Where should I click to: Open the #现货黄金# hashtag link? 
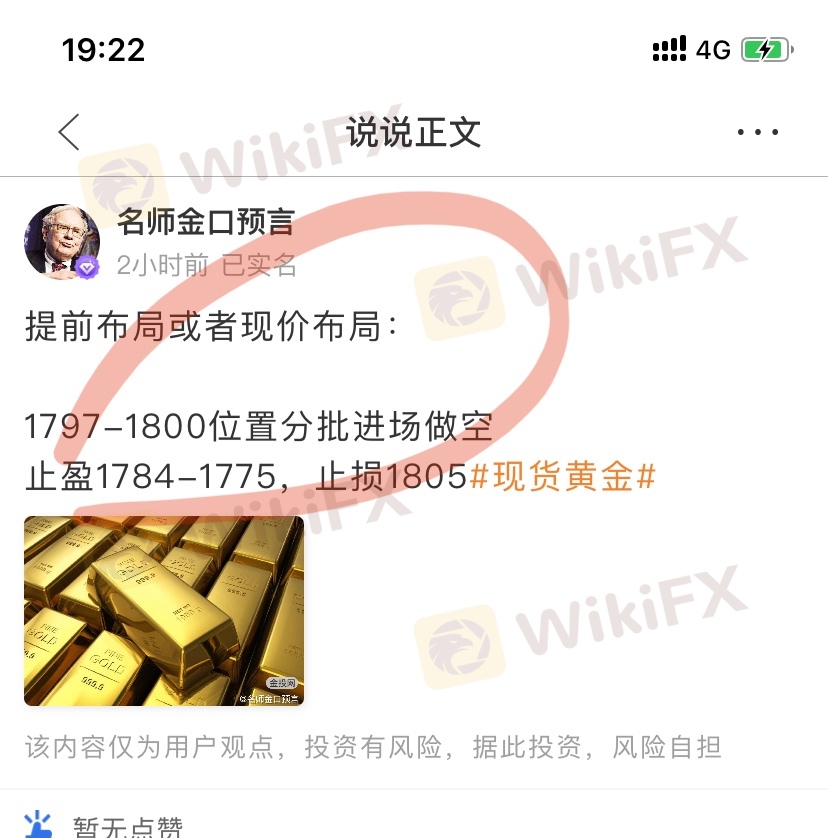(x=562, y=477)
